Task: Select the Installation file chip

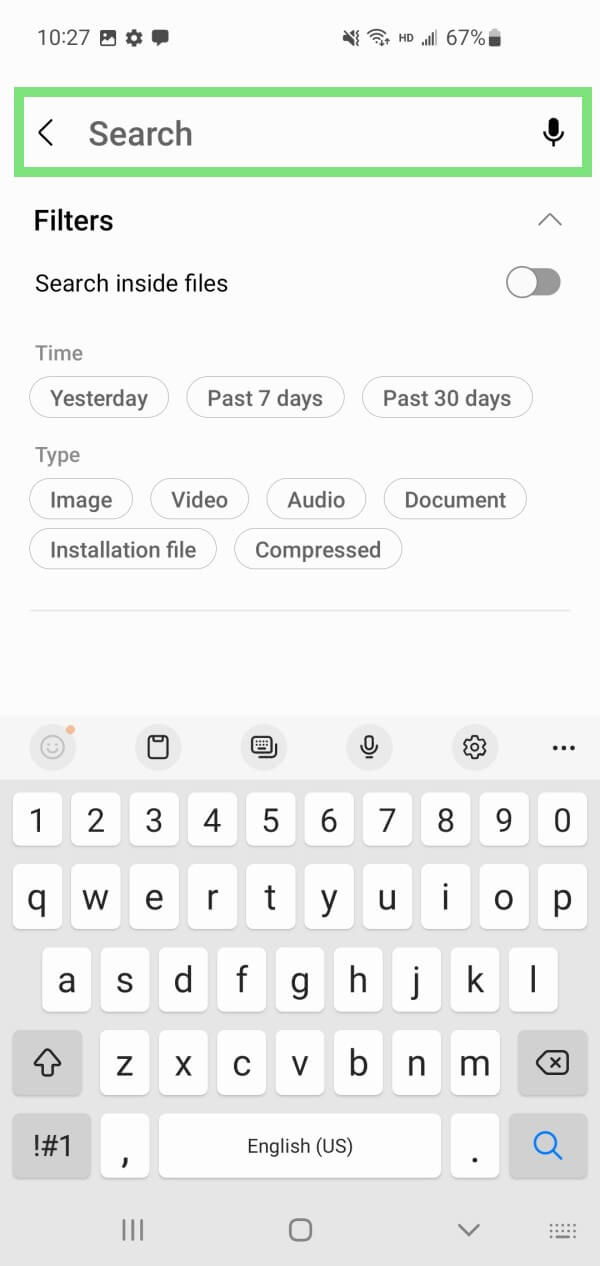Action: pos(123,550)
